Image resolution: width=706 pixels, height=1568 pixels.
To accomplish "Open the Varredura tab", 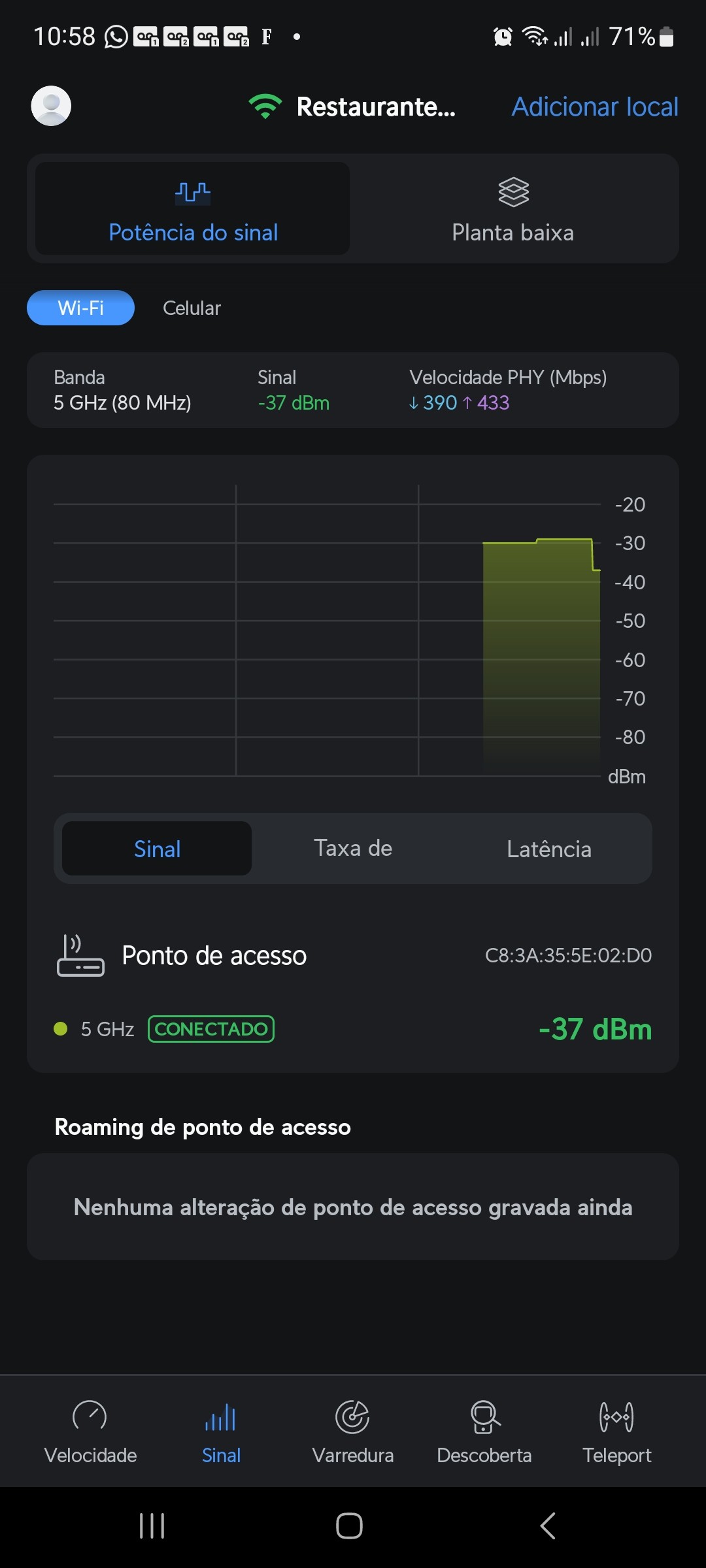I will tap(353, 1431).
